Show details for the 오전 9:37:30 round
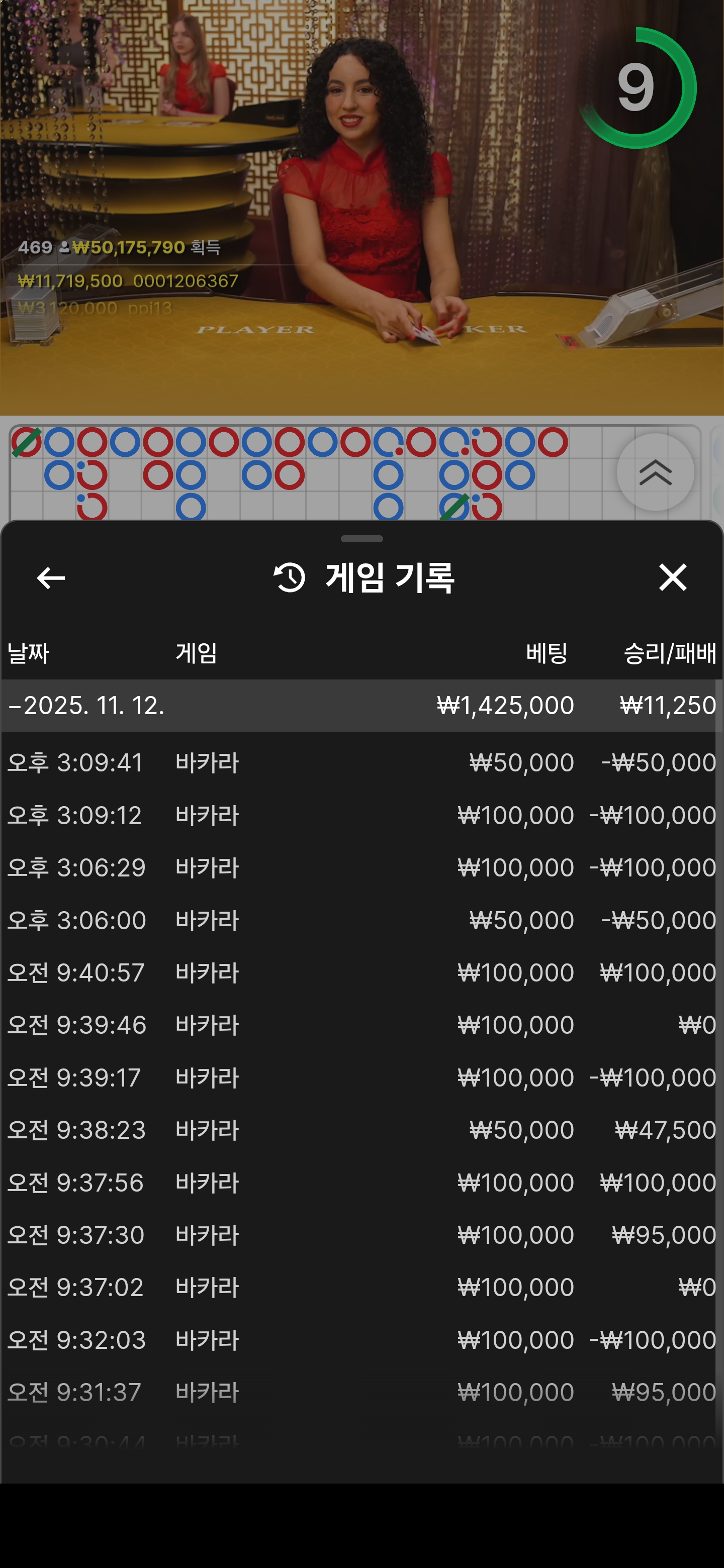This screenshot has width=724, height=1568. 361,1234
